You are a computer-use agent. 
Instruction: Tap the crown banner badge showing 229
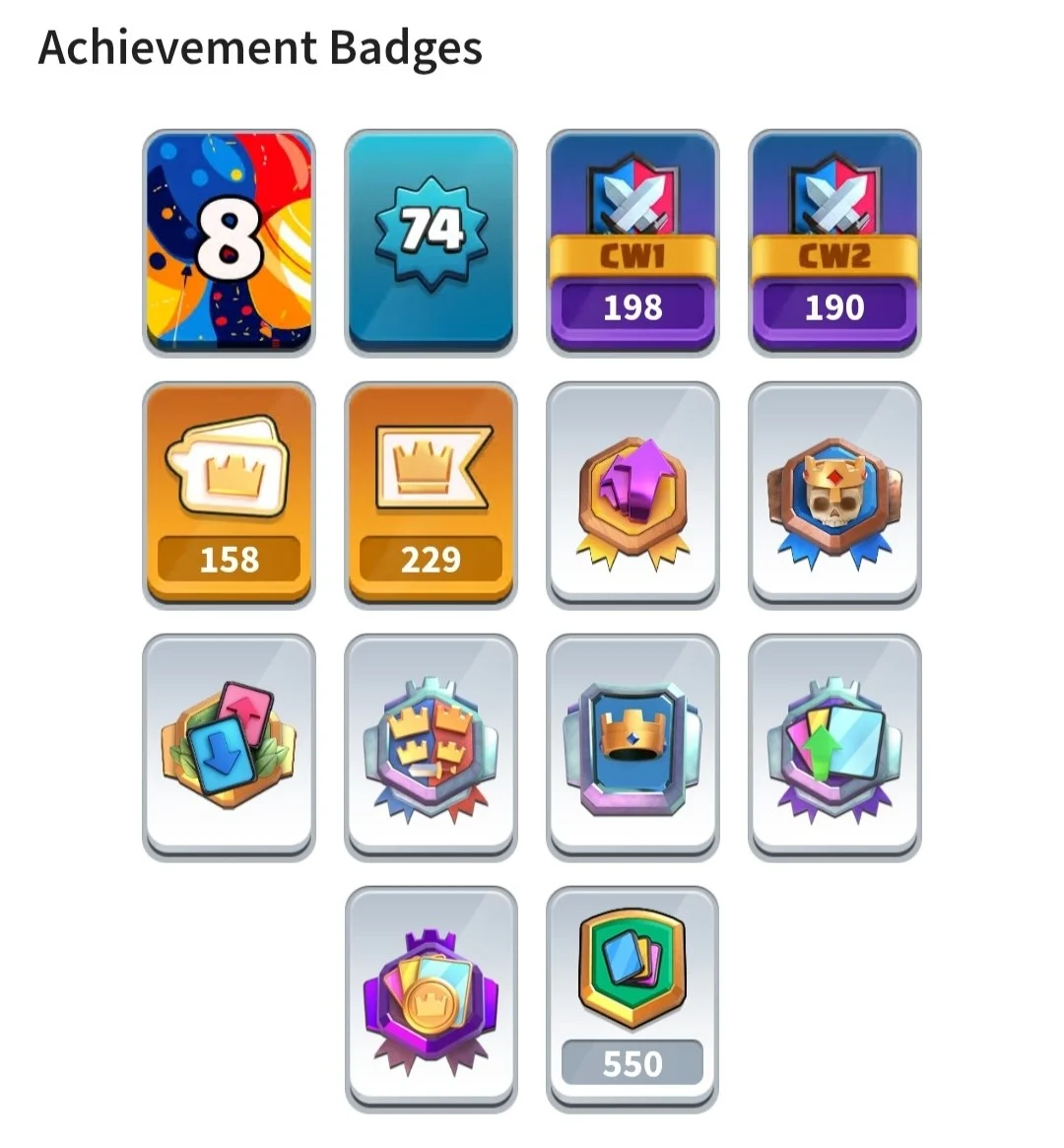pos(431,495)
